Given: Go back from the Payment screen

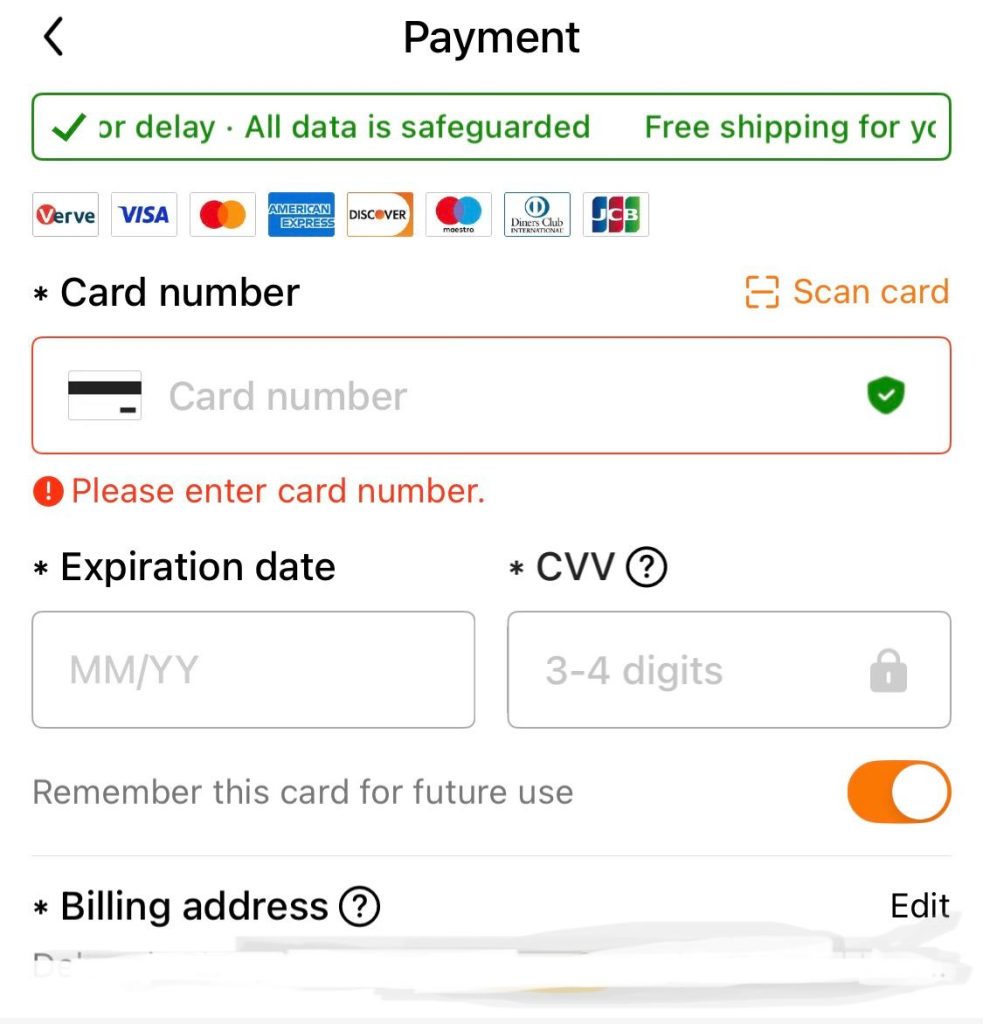Looking at the screenshot, I should coord(54,37).
